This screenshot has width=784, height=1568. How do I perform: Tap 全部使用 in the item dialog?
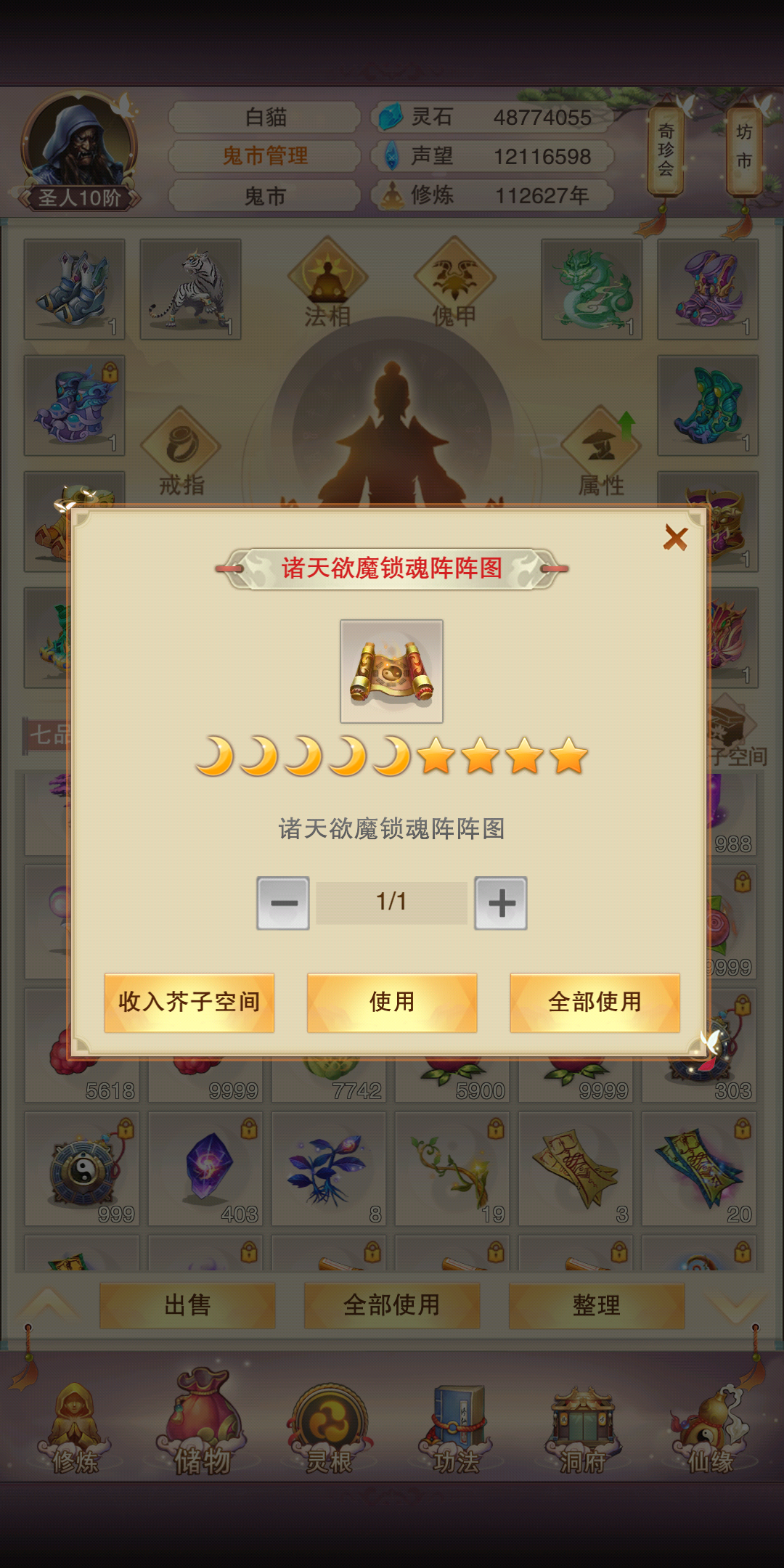(595, 1003)
